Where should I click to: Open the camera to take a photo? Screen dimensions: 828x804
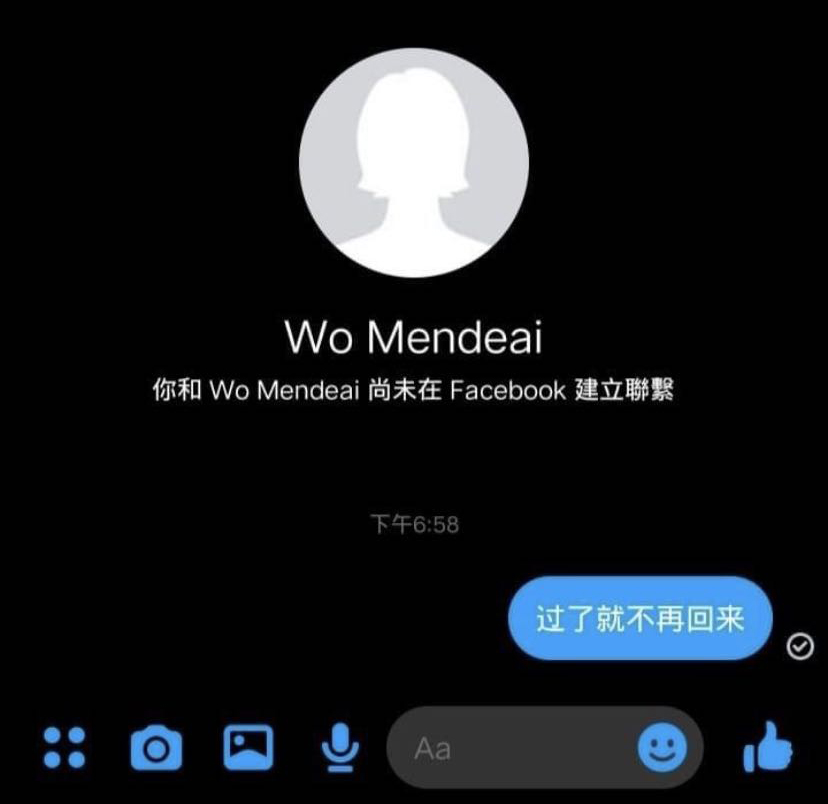157,747
